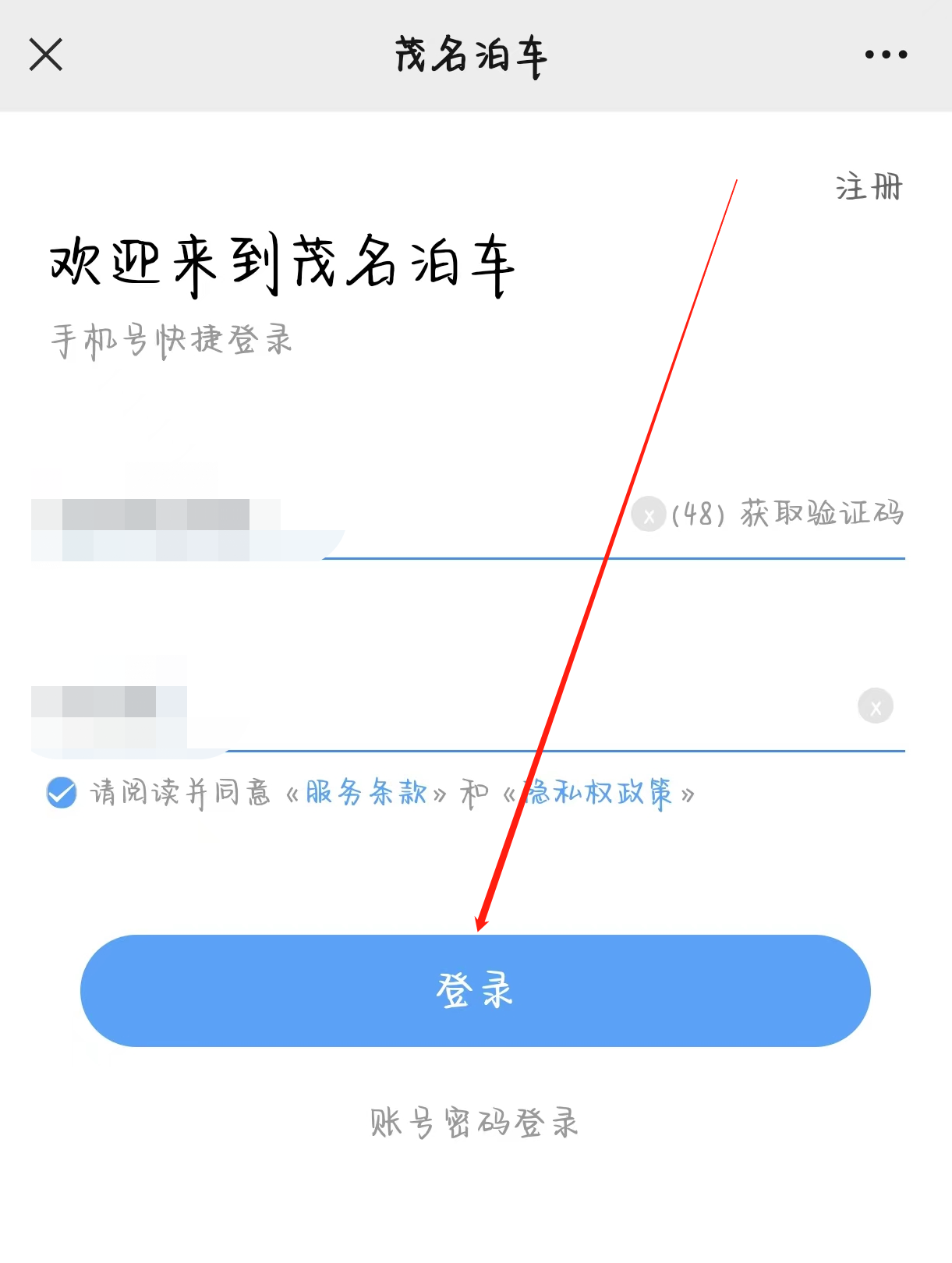Uncheck the agreement checkbox

[62, 793]
